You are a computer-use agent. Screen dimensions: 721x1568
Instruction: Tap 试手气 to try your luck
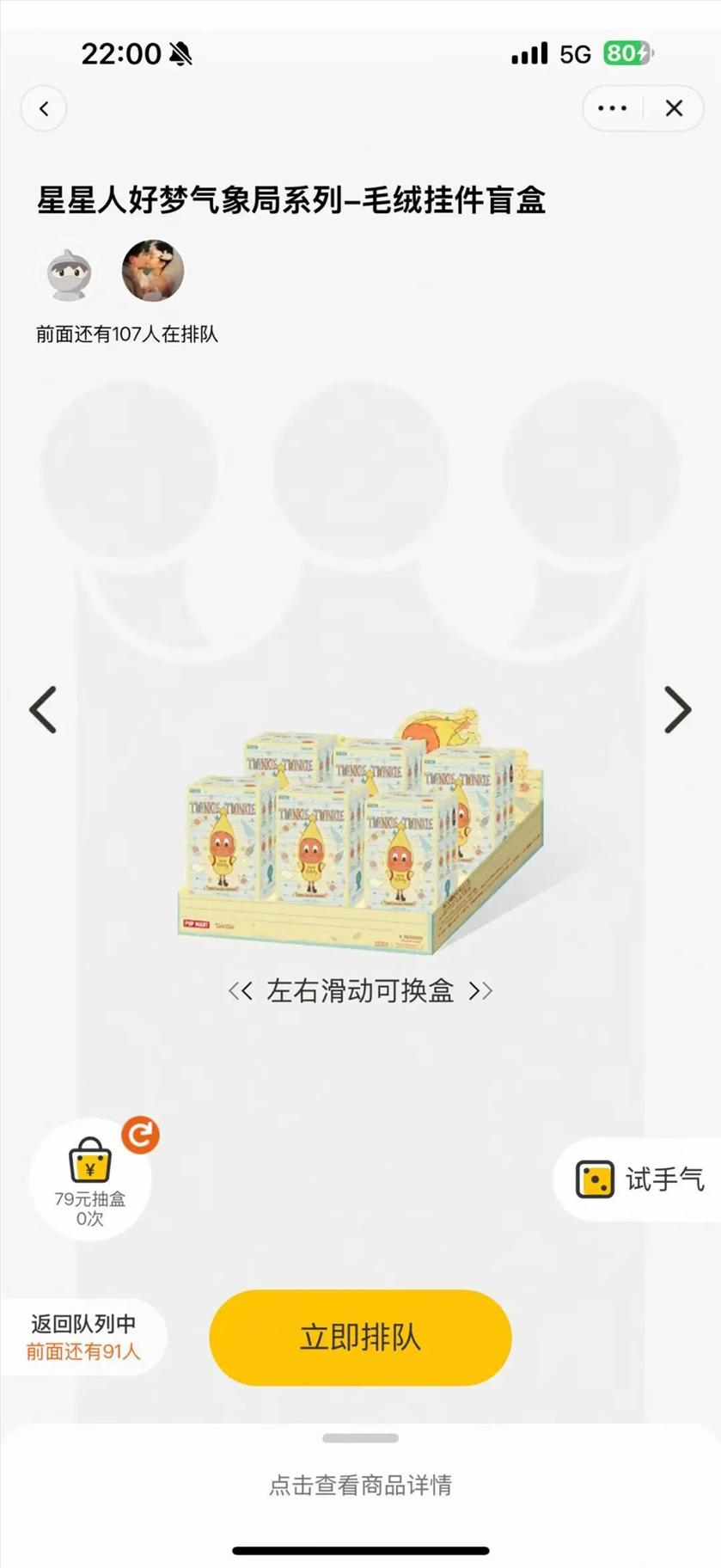click(x=640, y=1179)
